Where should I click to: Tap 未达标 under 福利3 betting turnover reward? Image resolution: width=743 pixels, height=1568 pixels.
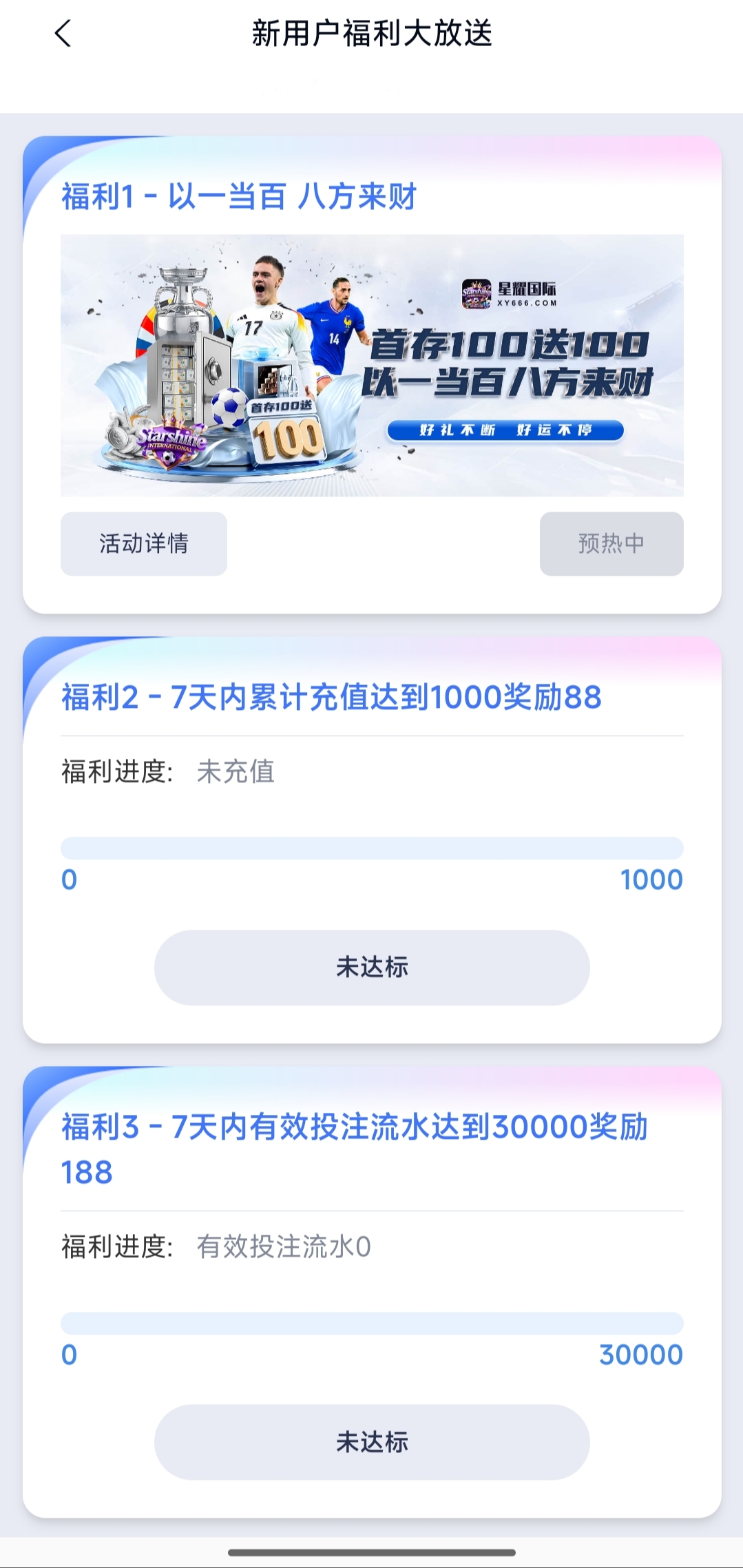[372, 1441]
